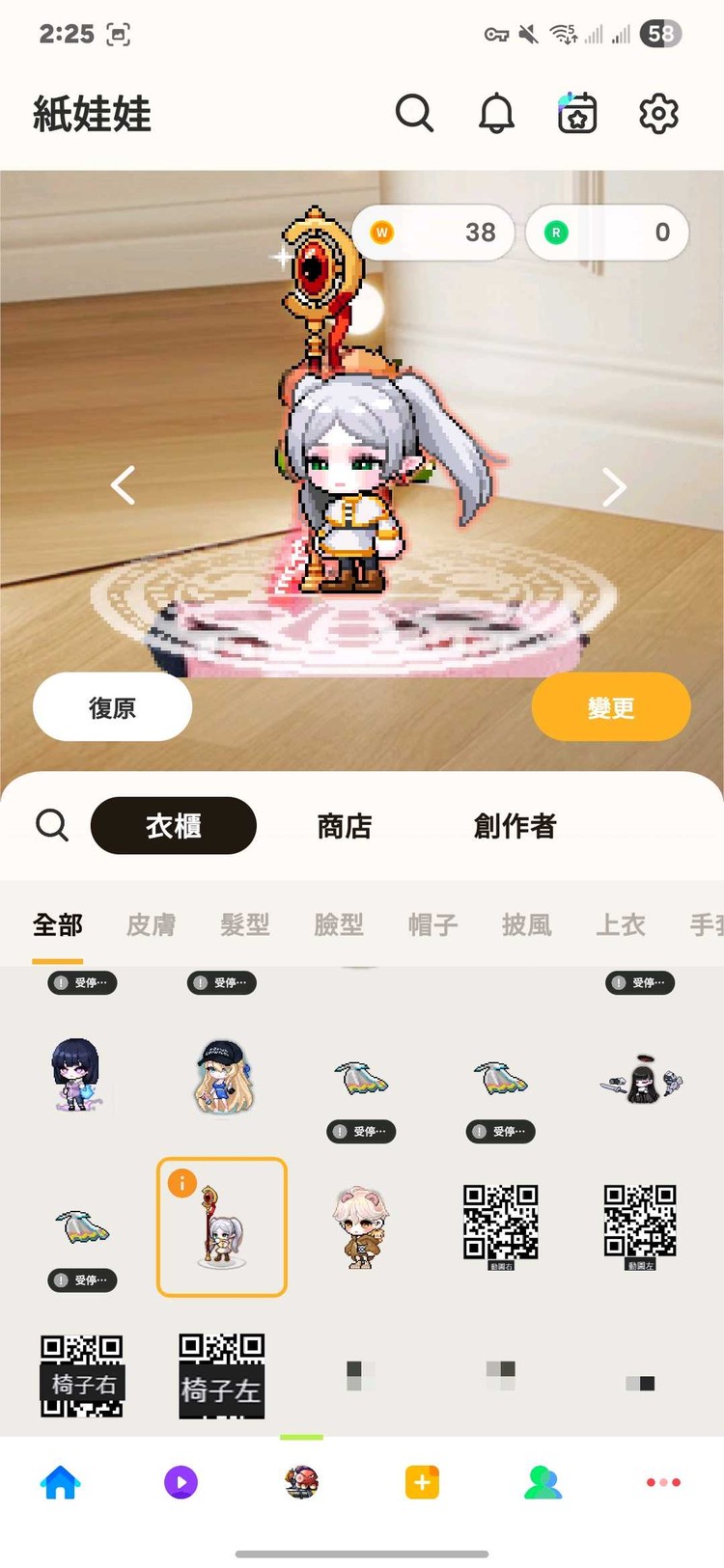The image size is (724, 1568).
Task: Show previous avatar with left arrow
Action: (124, 485)
